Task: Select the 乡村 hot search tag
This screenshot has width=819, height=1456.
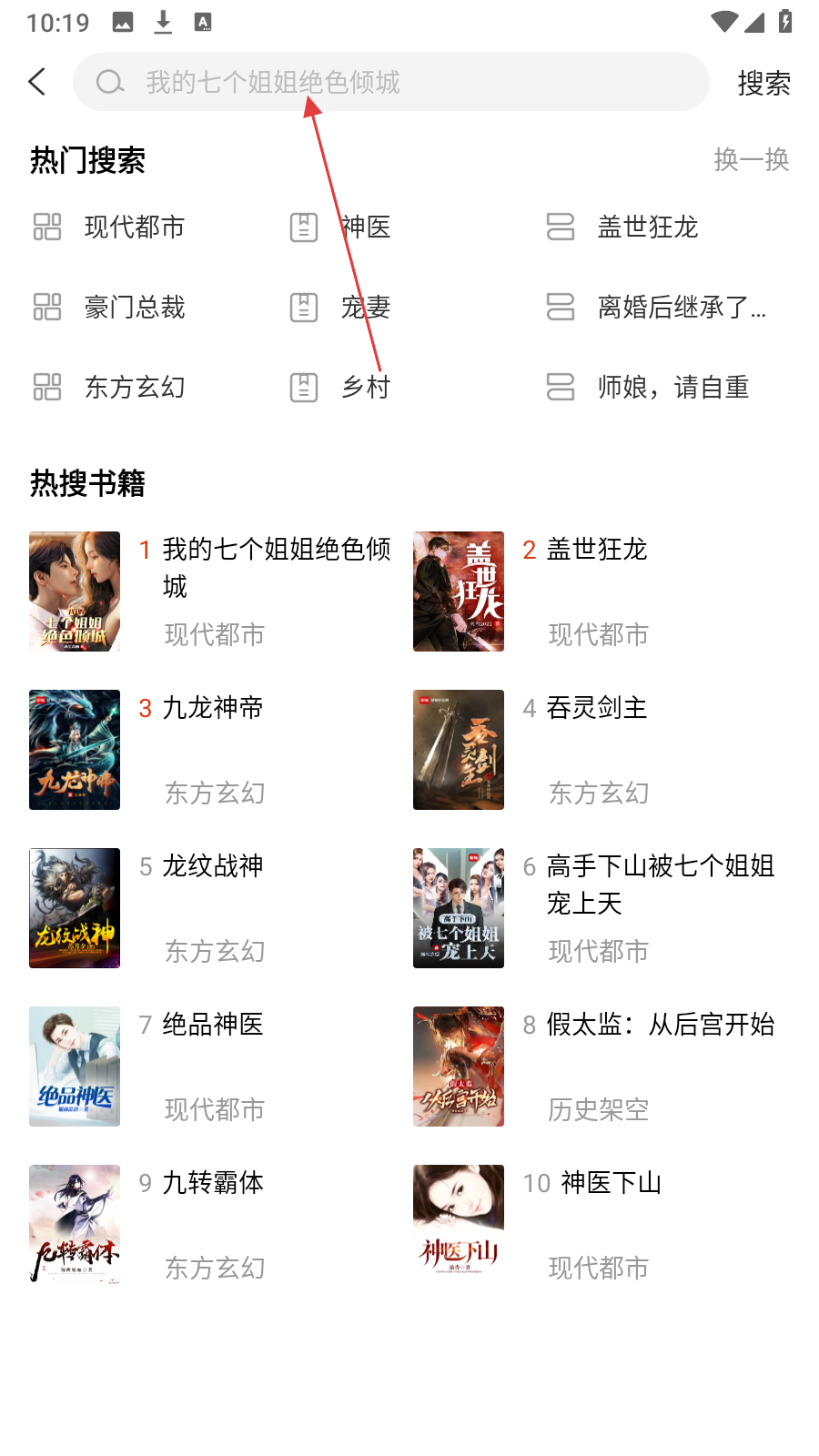Action: pyautogui.click(x=365, y=387)
